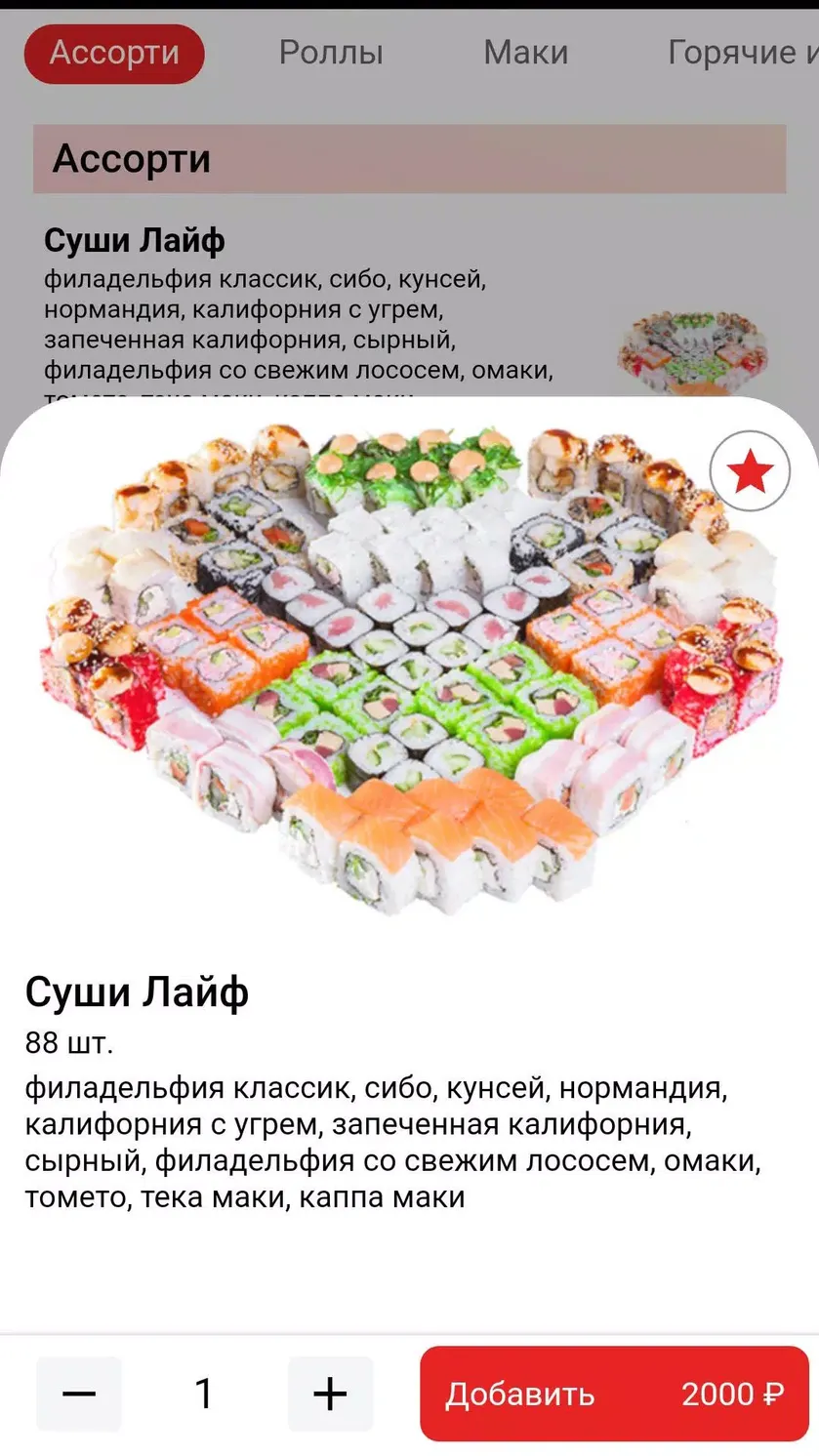Switch to the Маки tab
This screenshot has height=1456, width=819.
pos(525,53)
